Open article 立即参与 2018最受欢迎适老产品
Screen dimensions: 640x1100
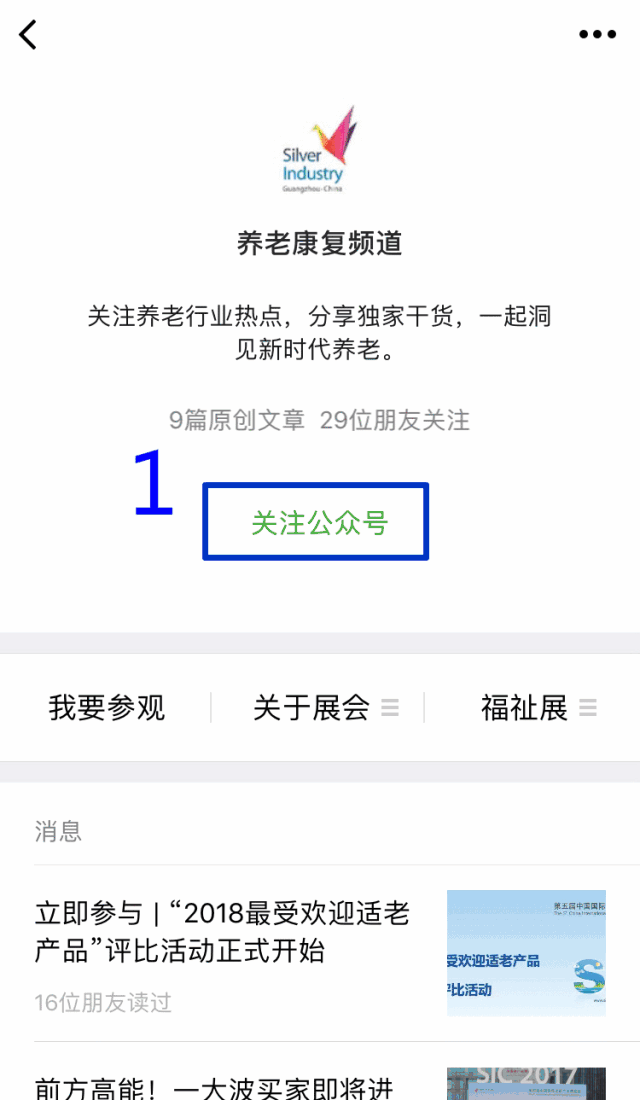coord(224,931)
